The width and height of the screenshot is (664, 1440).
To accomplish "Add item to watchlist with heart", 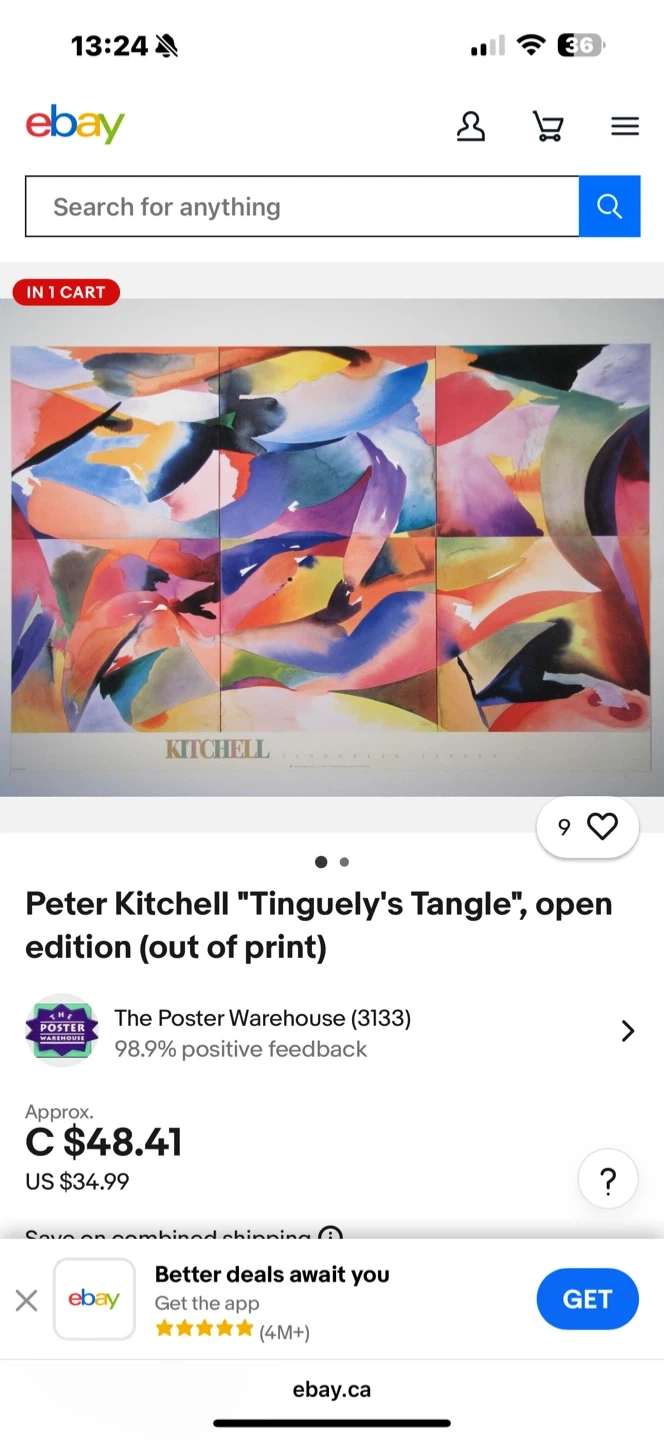I will click(588, 827).
